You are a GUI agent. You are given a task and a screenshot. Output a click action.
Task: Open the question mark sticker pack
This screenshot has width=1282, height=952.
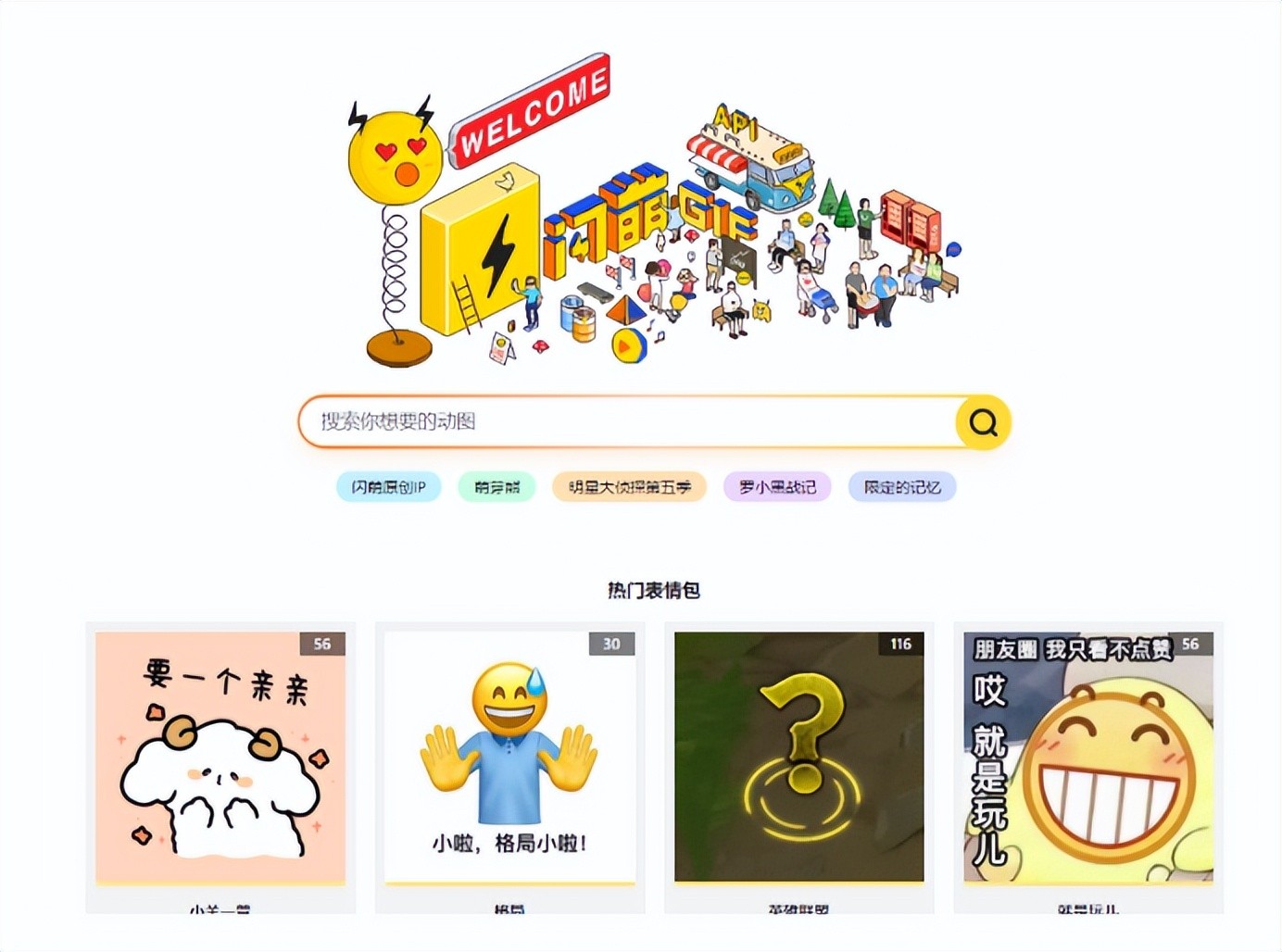[798, 758]
